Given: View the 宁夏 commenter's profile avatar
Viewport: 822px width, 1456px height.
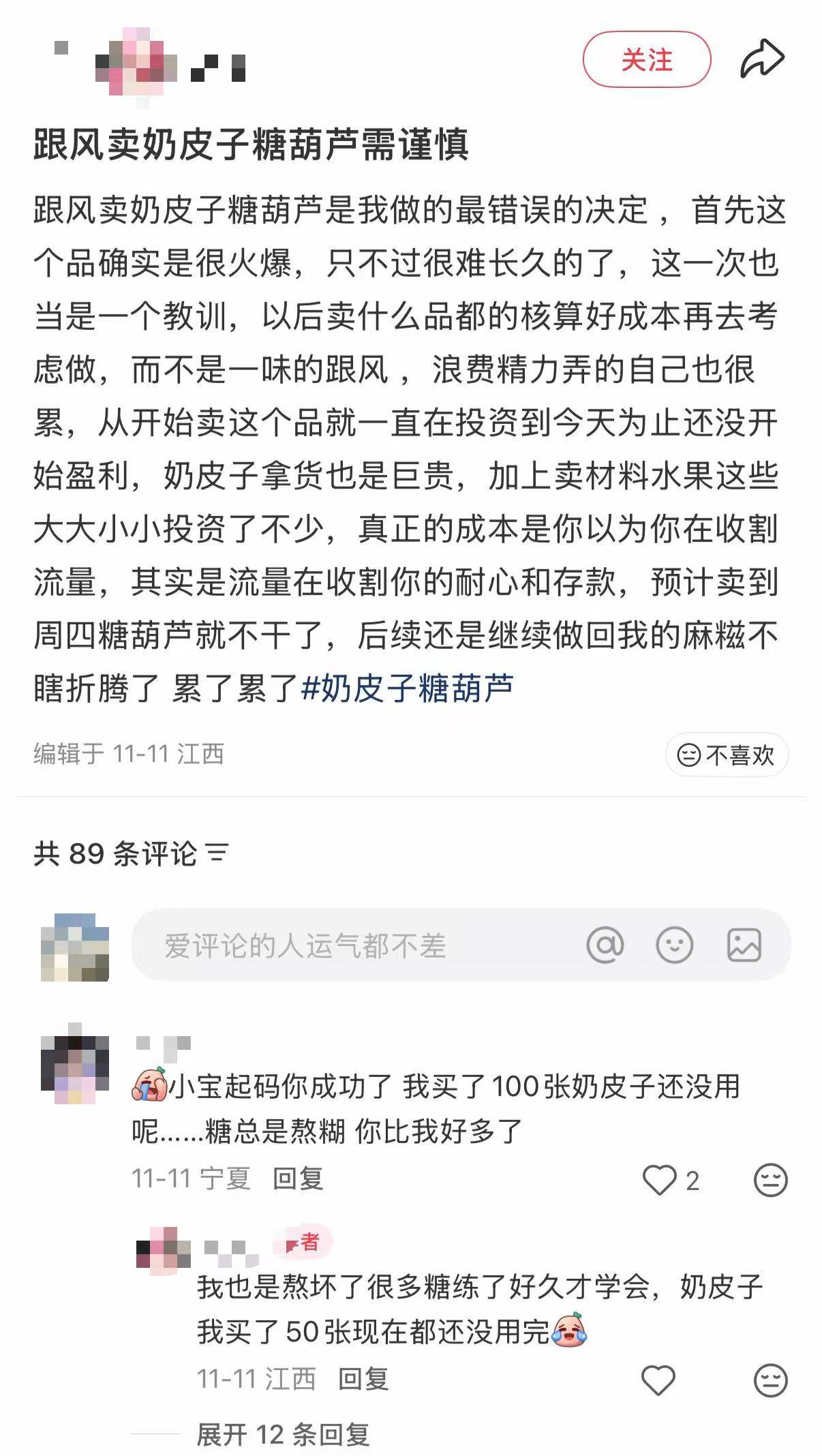Looking at the screenshot, I should click(x=75, y=1063).
